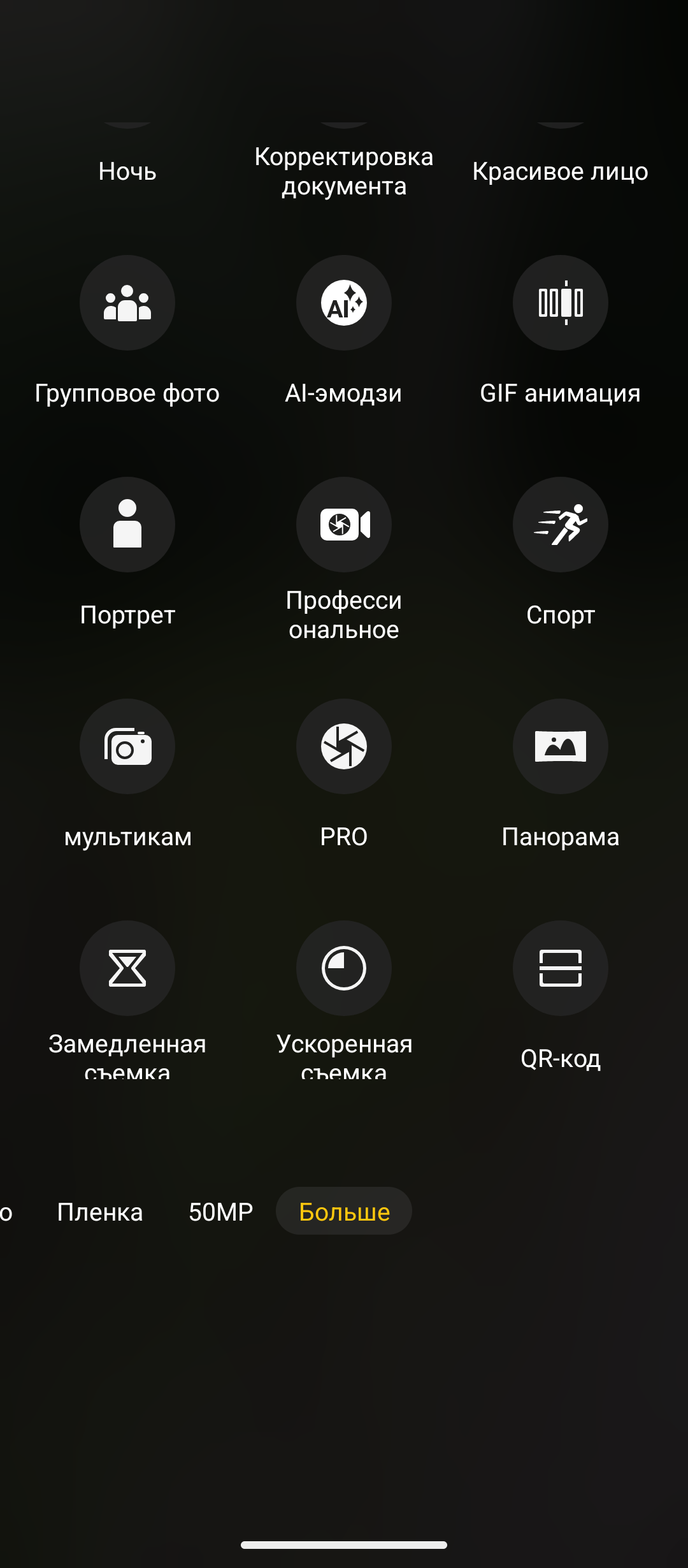Select Ночь mode
Screen dimensions: 688x1568
click(127, 171)
